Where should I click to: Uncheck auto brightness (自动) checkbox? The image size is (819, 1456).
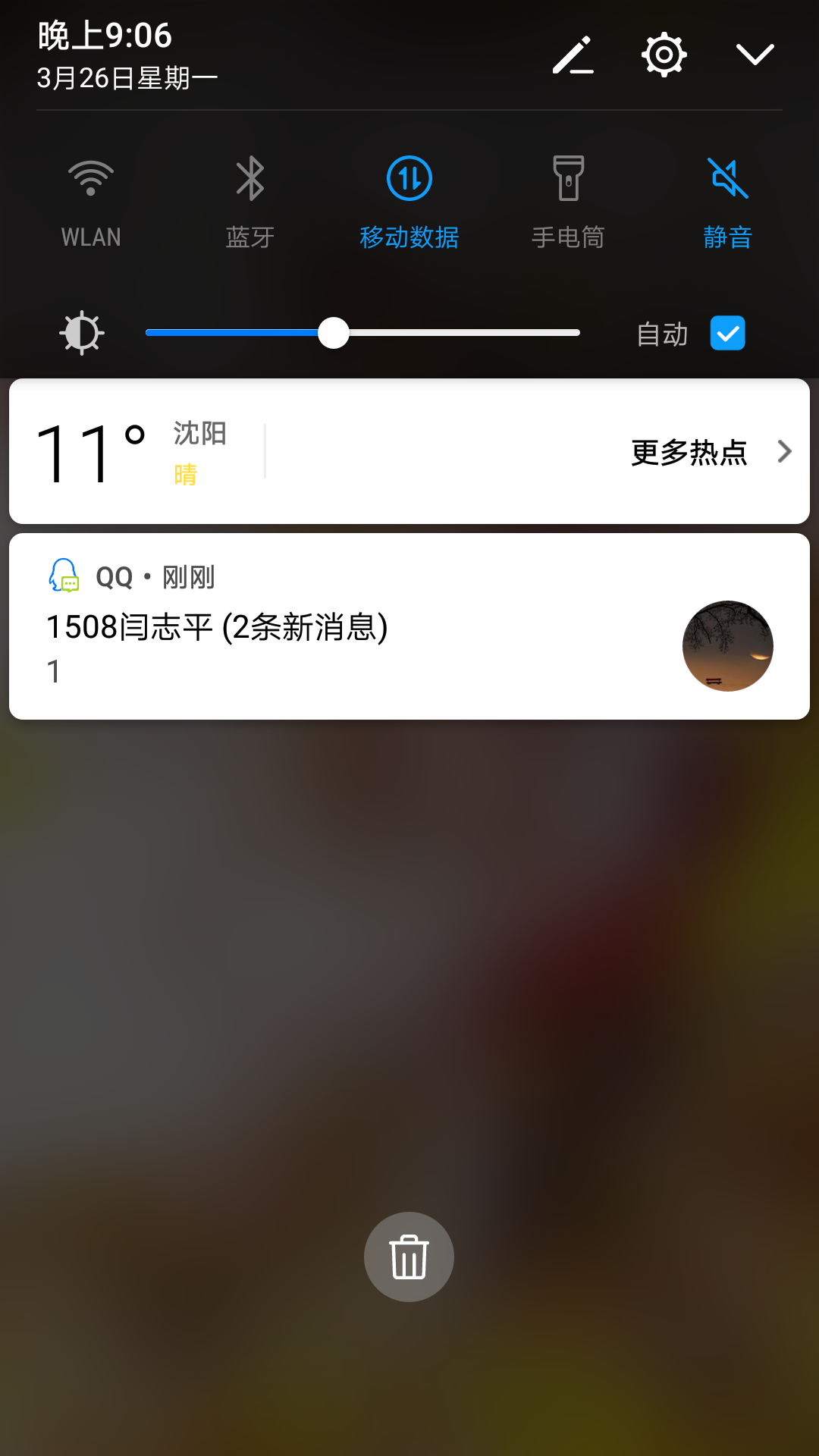(727, 333)
